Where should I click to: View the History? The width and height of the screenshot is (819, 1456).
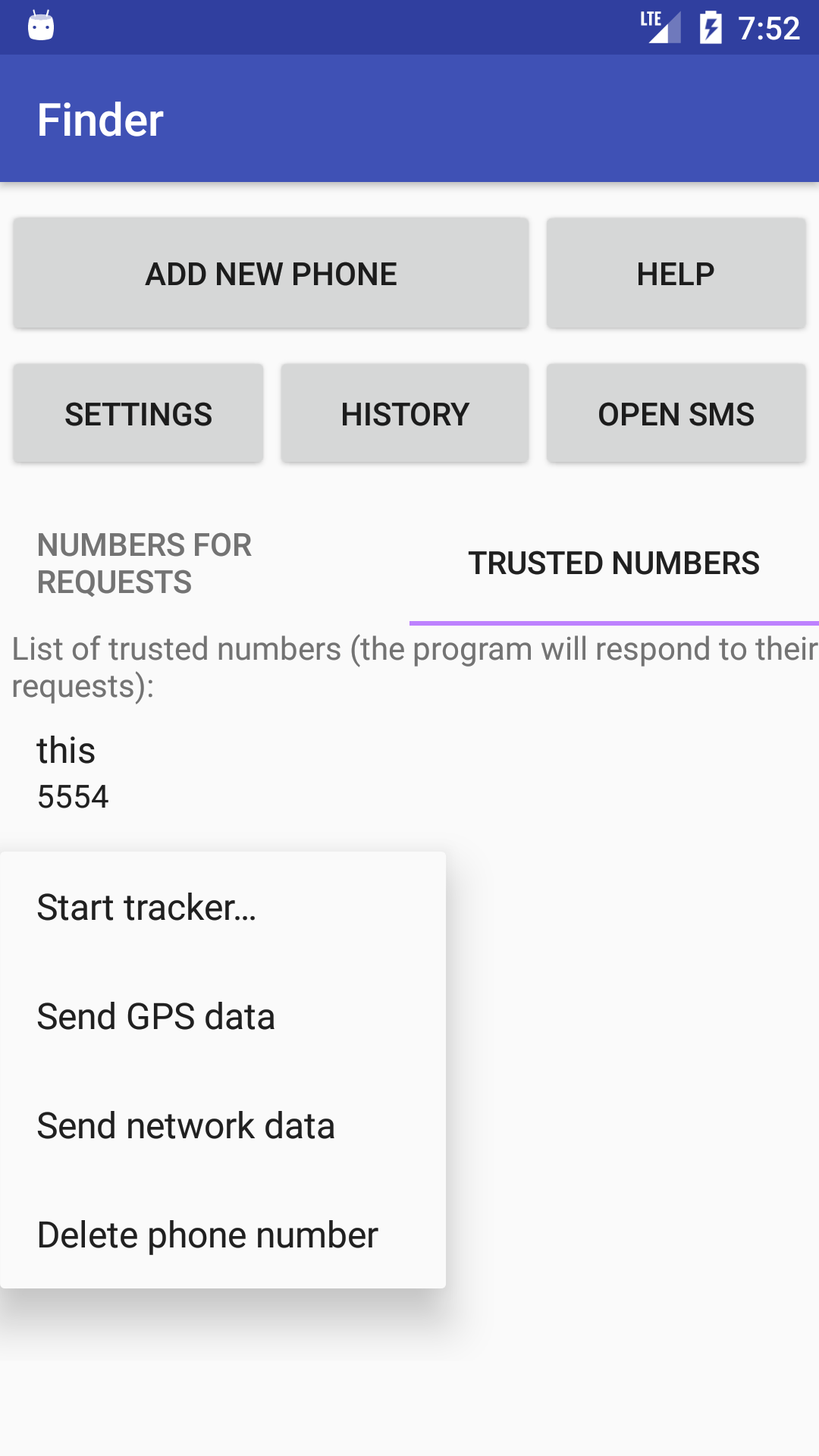click(405, 414)
